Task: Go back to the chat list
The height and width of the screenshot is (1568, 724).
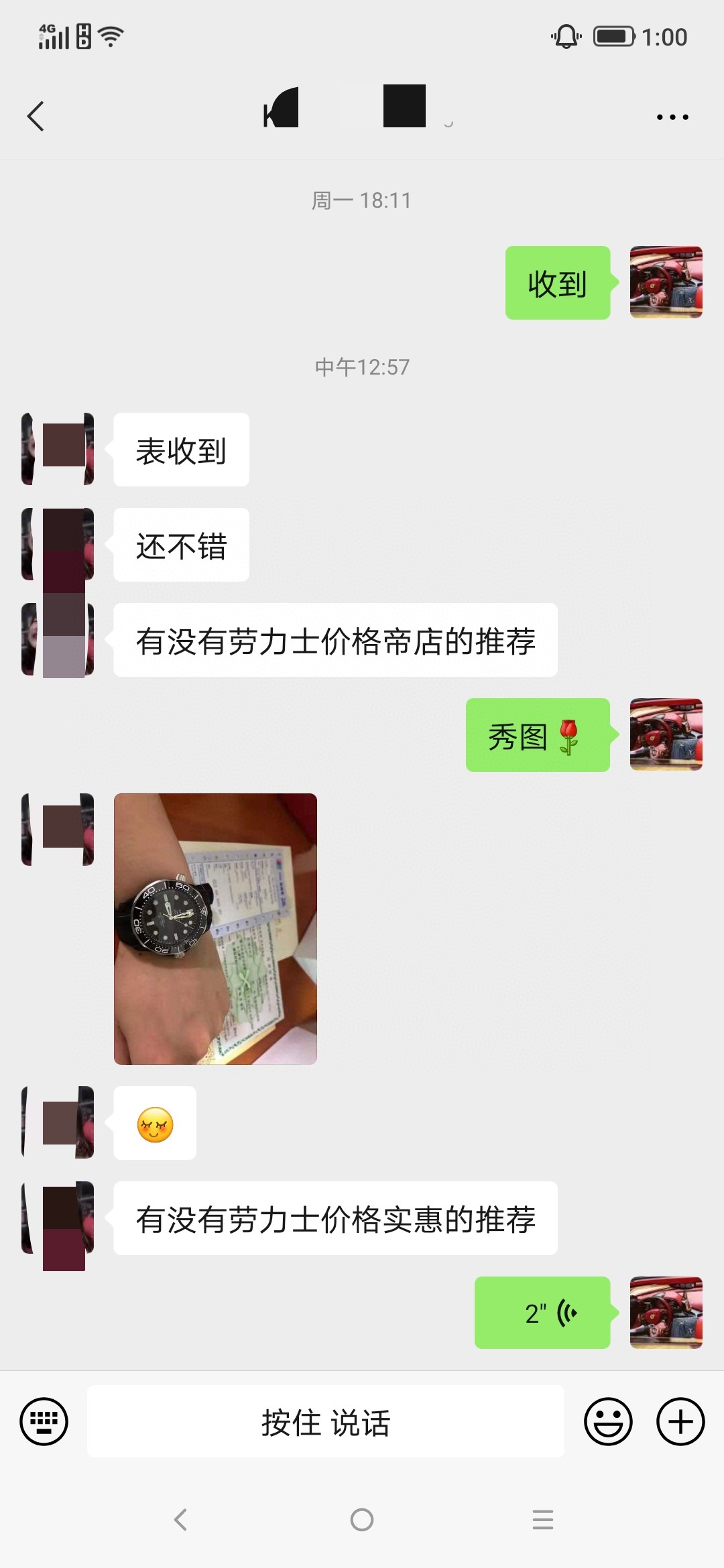Action: 36,117
